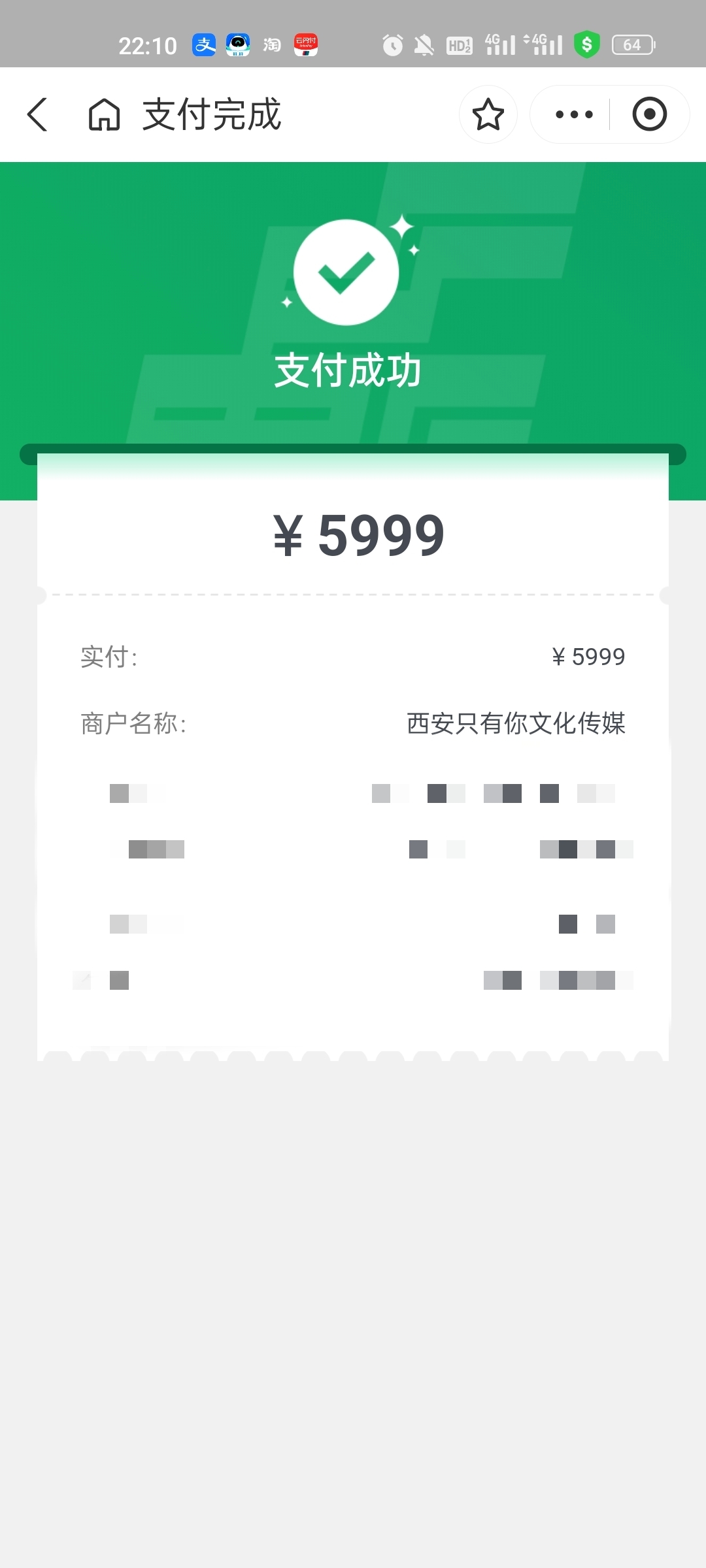Open the three-dot more menu
Image resolution: width=706 pixels, height=1568 pixels.
coord(573,114)
